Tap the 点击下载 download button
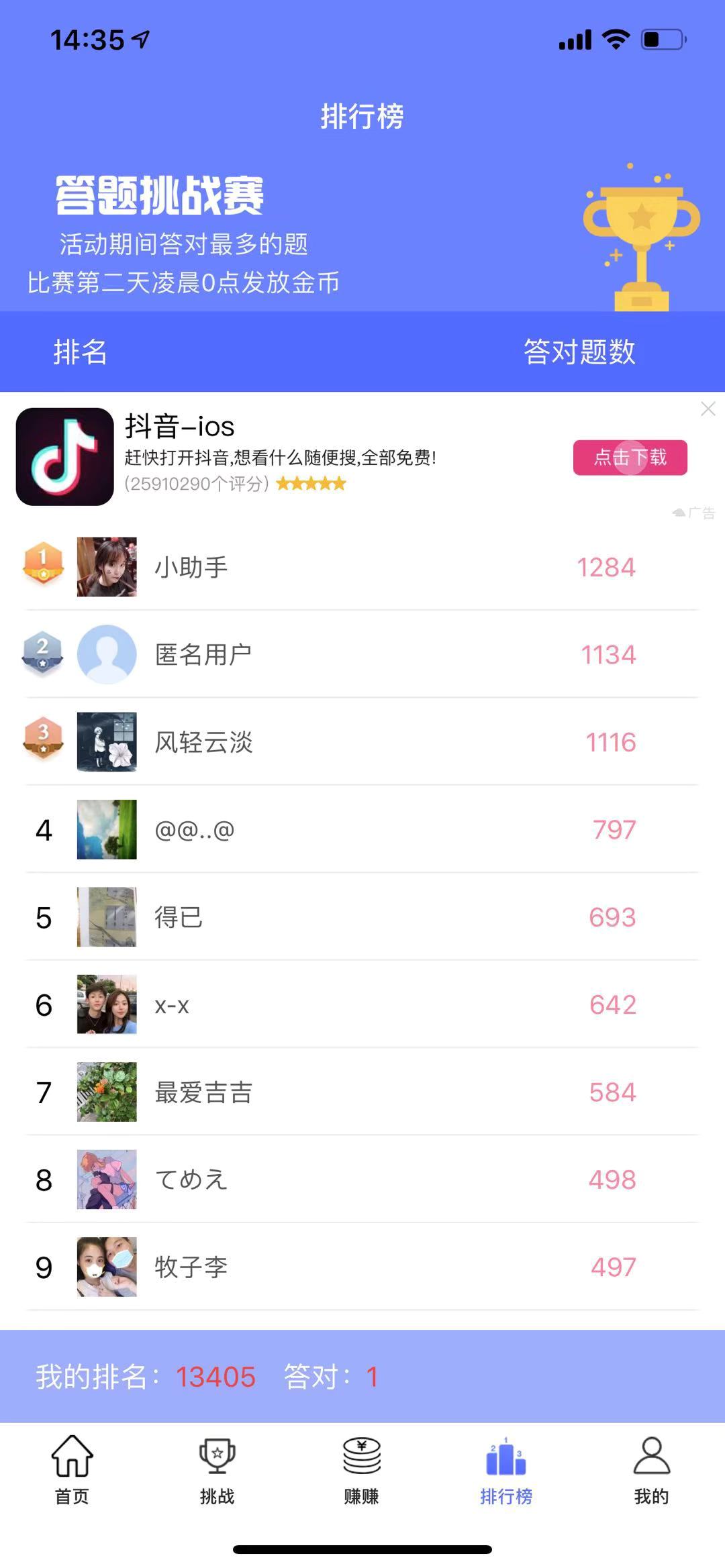This screenshot has width=725, height=1568. [x=630, y=458]
